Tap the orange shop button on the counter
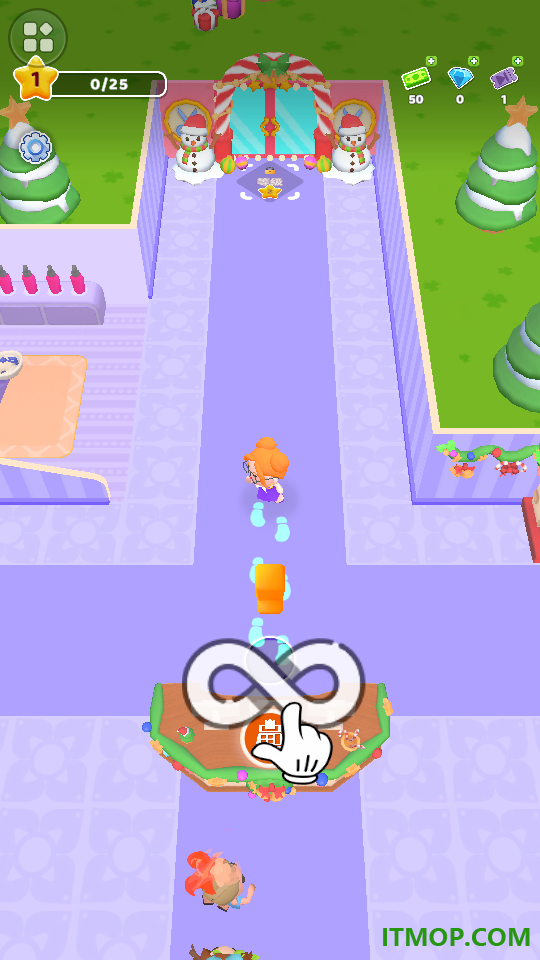Screen dimensions: 540x960 [x=269, y=736]
